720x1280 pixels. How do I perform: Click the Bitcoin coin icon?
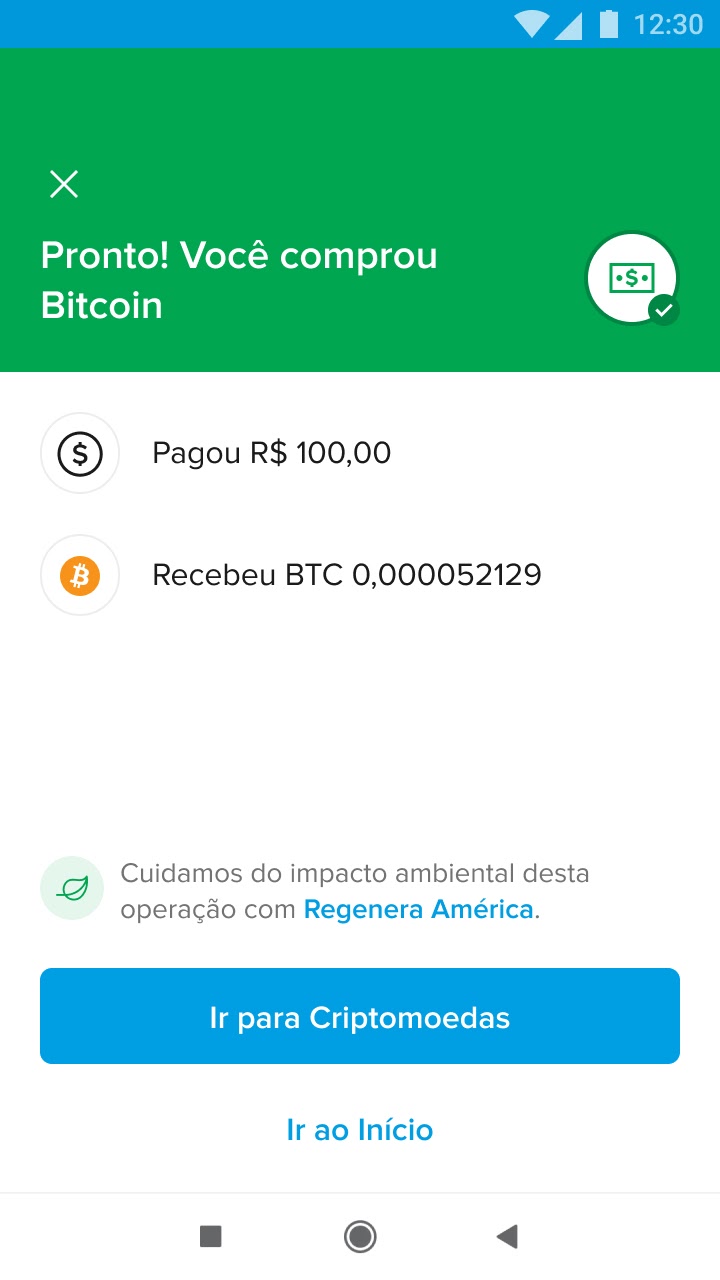(79, 575)
